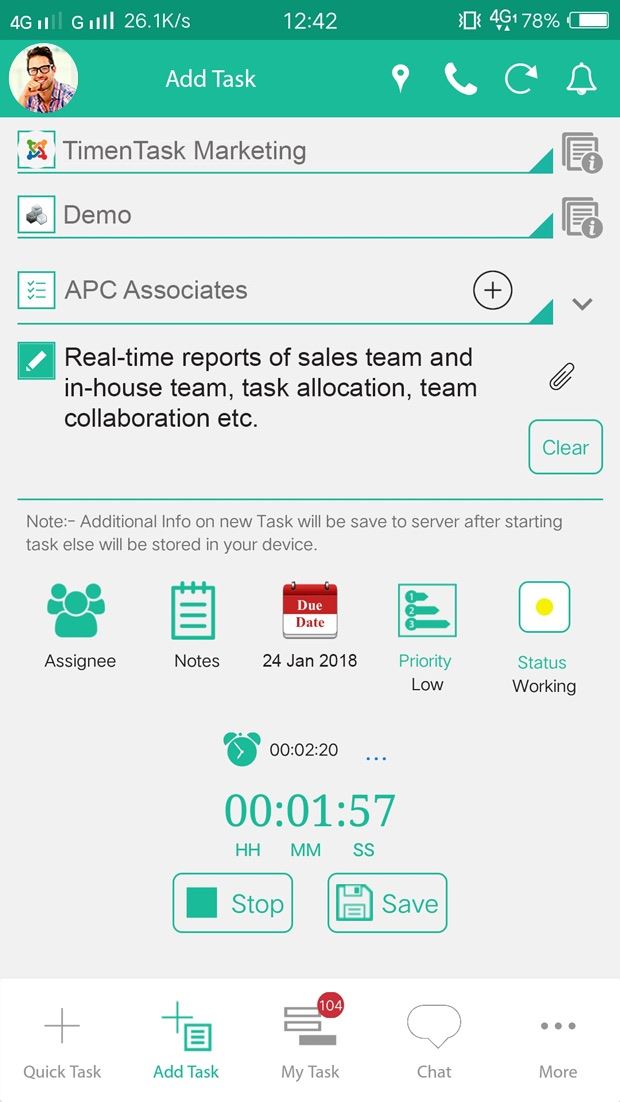The image size is (620, 1102).
Task: Refresh using the circular arrow icon
Action: click(x=521, y=79)
